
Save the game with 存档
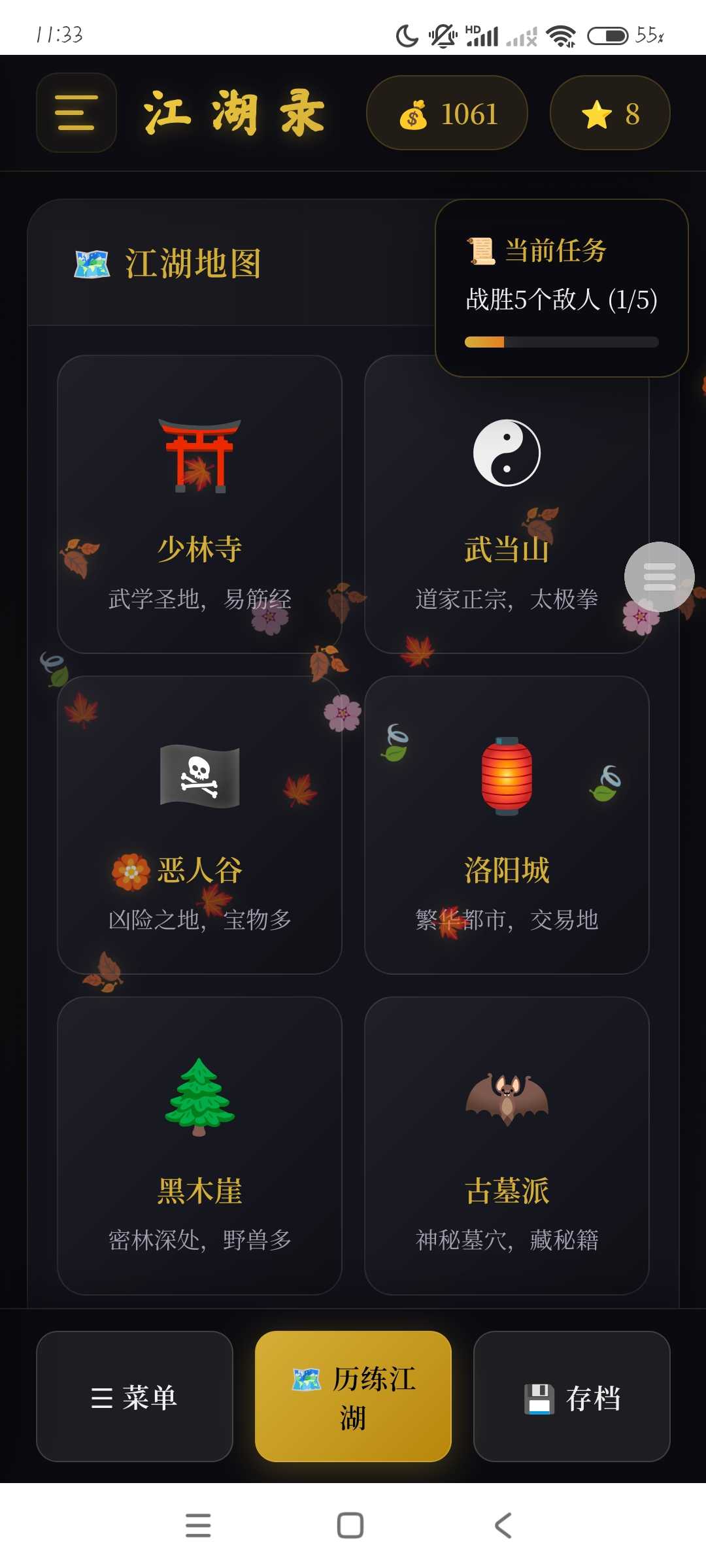click(572, 1396)
